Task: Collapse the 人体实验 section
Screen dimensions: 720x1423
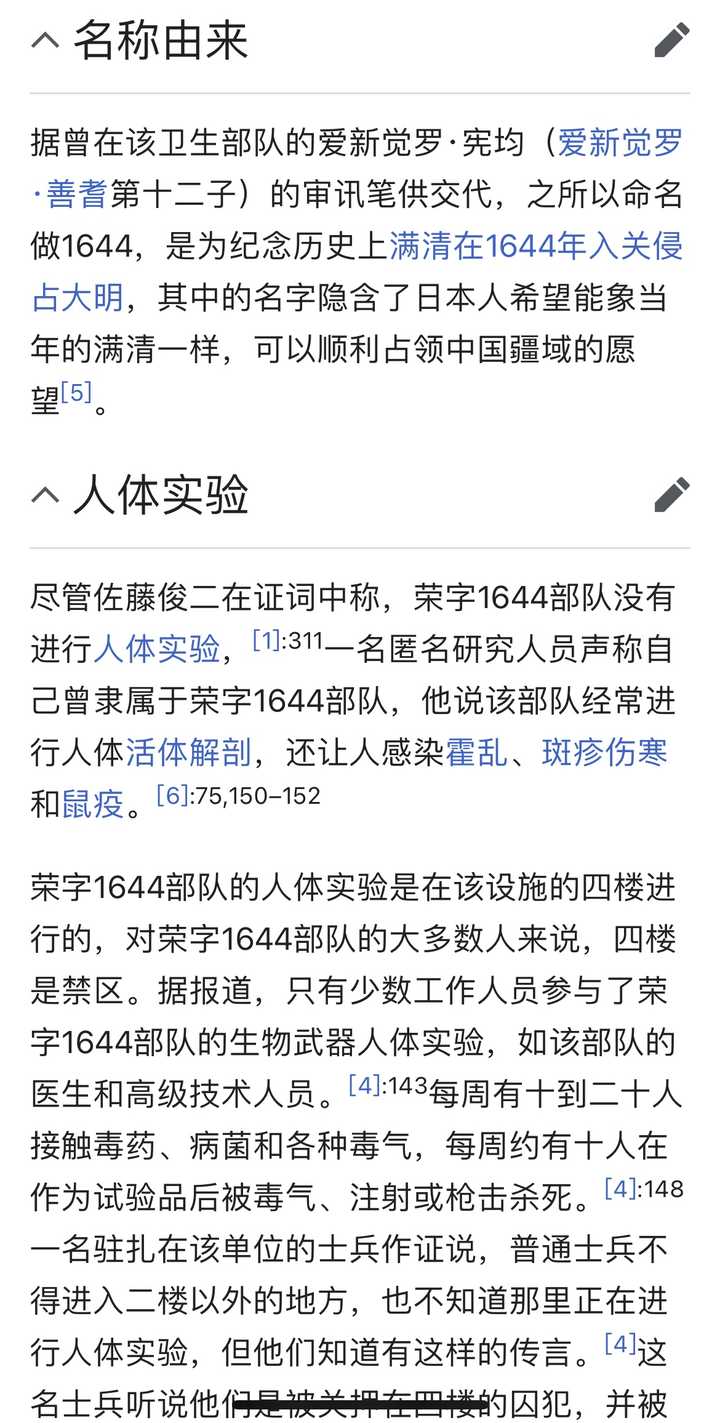Action: (x=45, y=494)
